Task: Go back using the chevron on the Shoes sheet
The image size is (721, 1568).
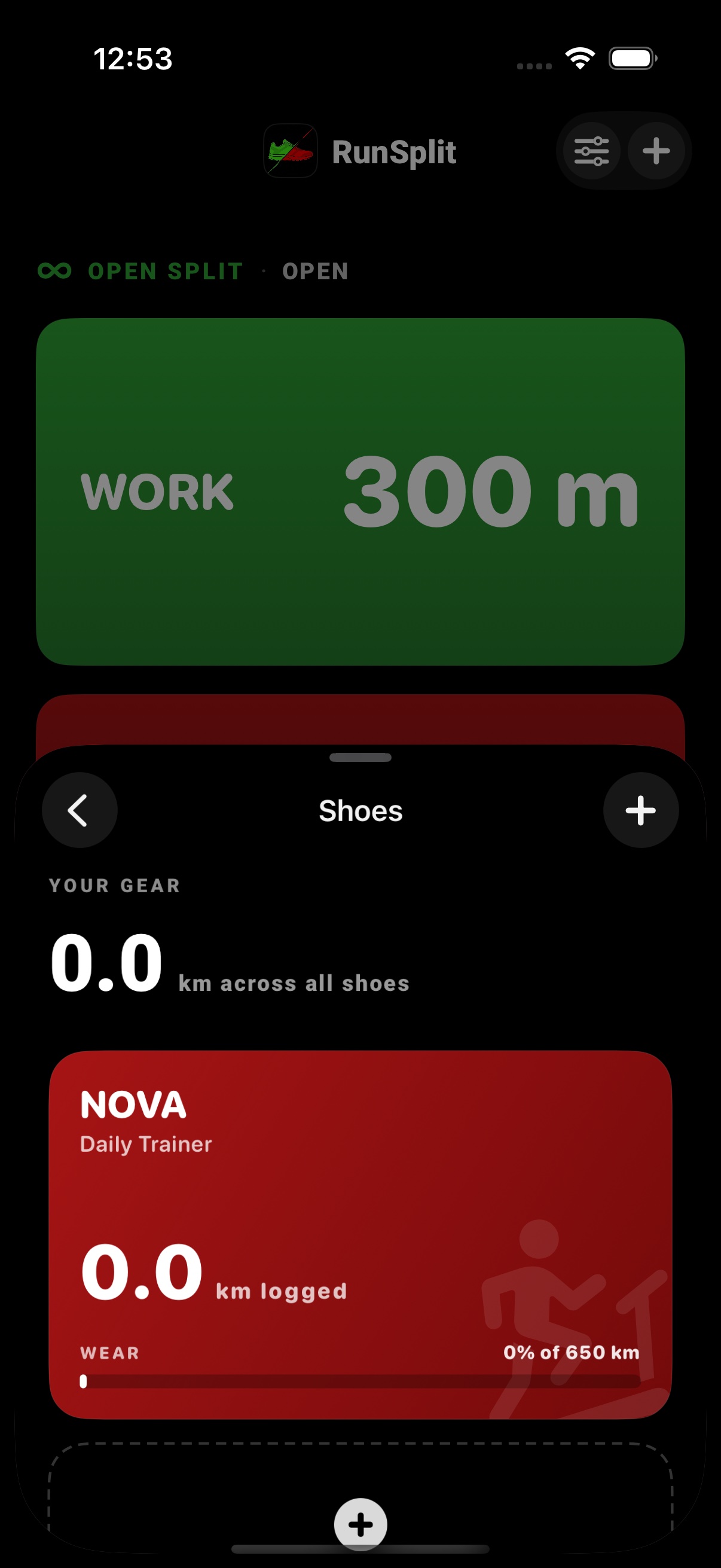Action: pyautogui.click(x=80, y=810)
